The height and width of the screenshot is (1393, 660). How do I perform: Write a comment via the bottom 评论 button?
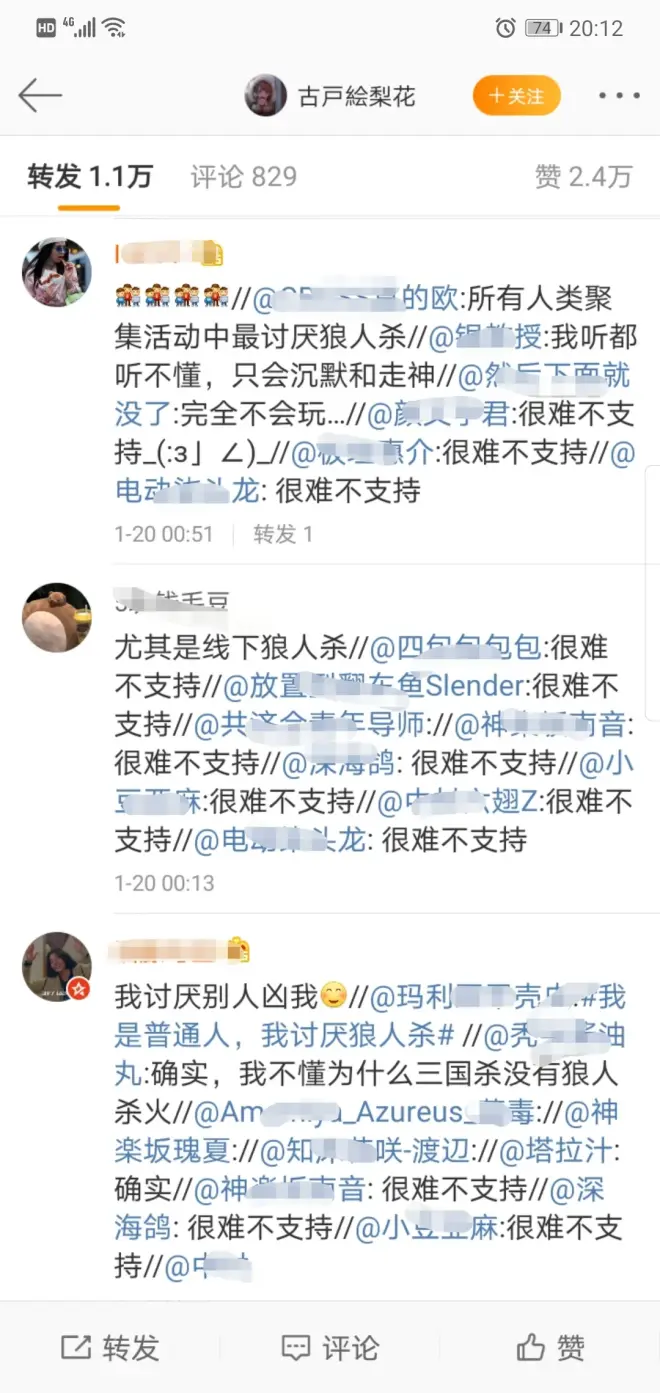[330, 1347]
